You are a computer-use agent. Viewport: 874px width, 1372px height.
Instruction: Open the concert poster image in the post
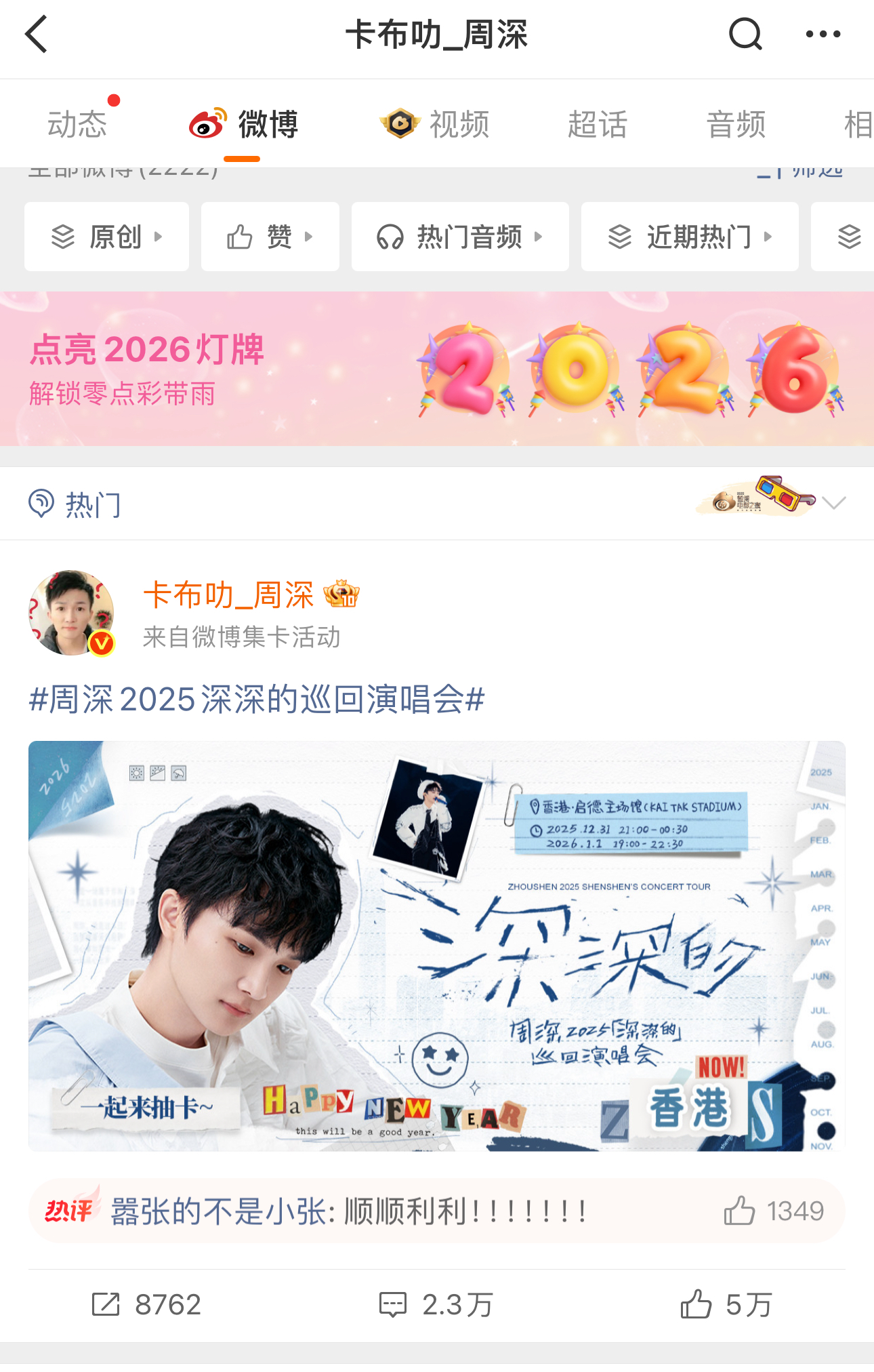point(437,946)
